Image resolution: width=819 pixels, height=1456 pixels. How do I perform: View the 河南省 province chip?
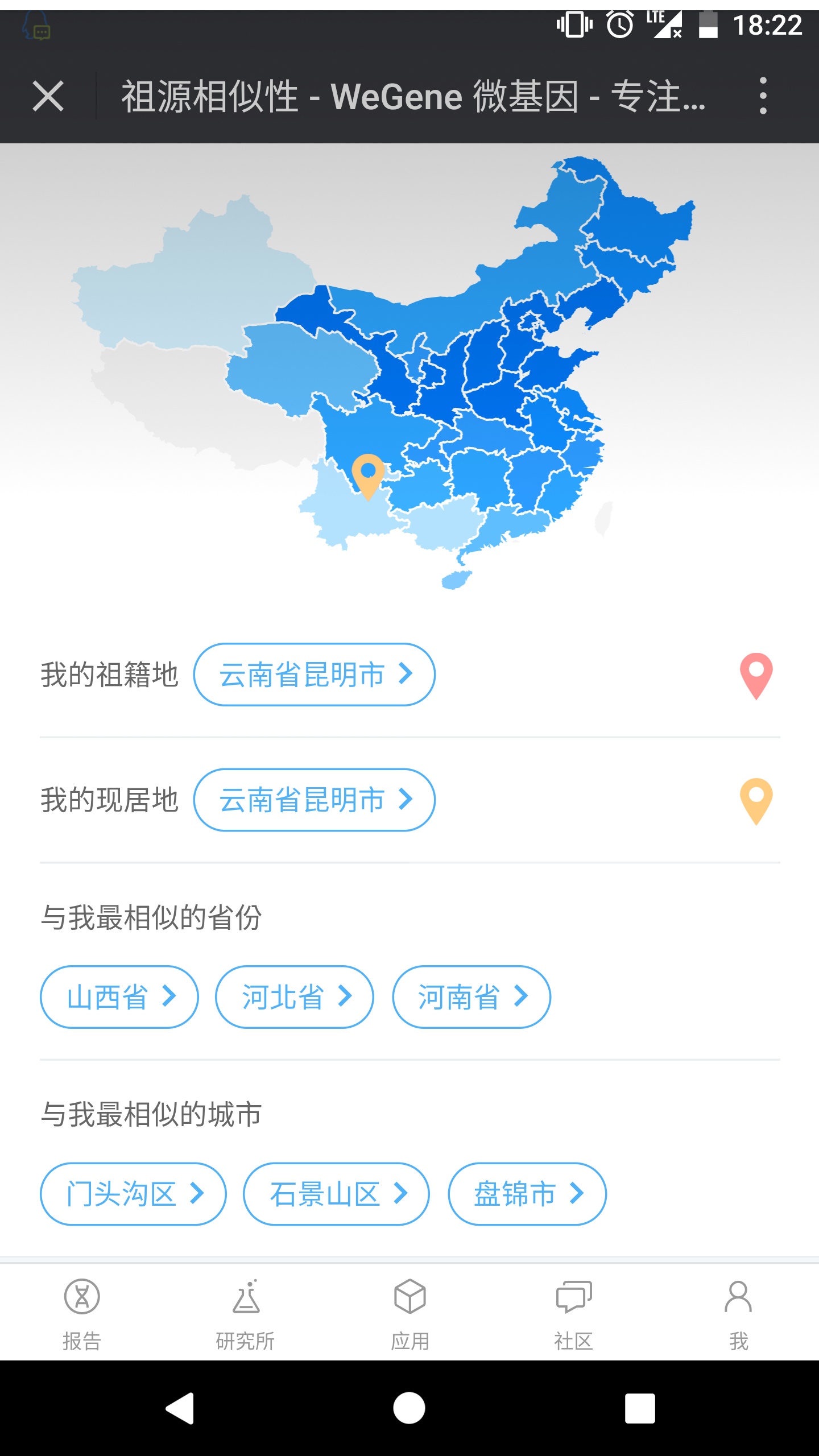(471, 996)
